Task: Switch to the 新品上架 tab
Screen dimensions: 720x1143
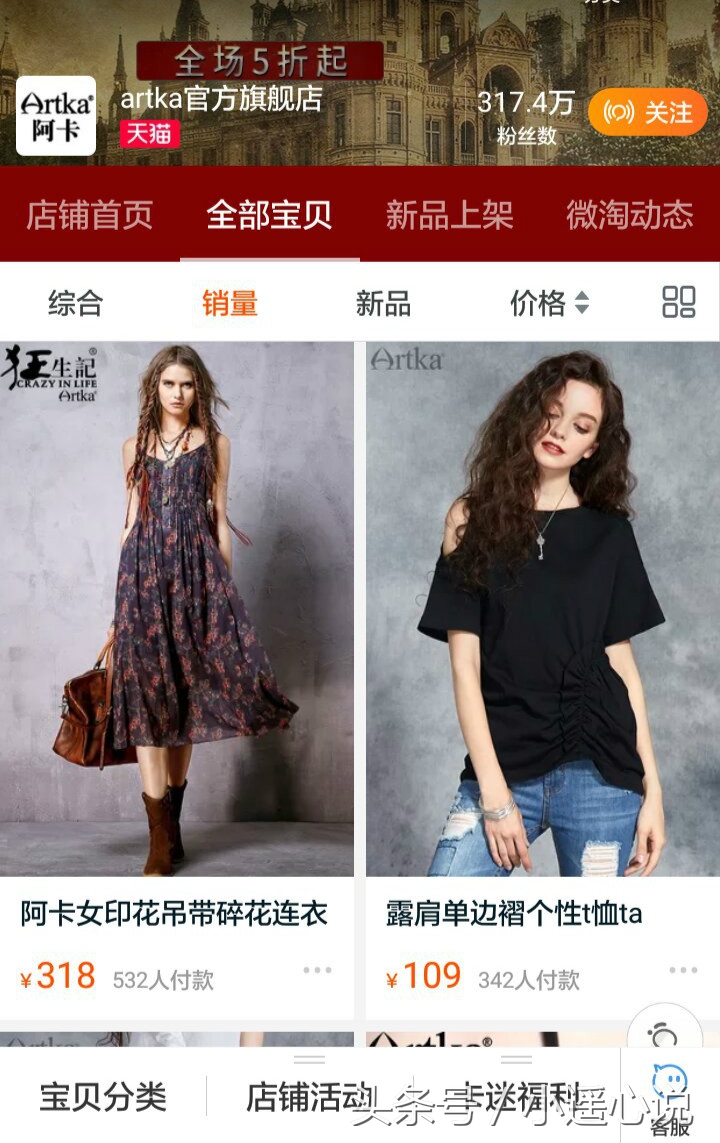Action: [x=448, y=214]
